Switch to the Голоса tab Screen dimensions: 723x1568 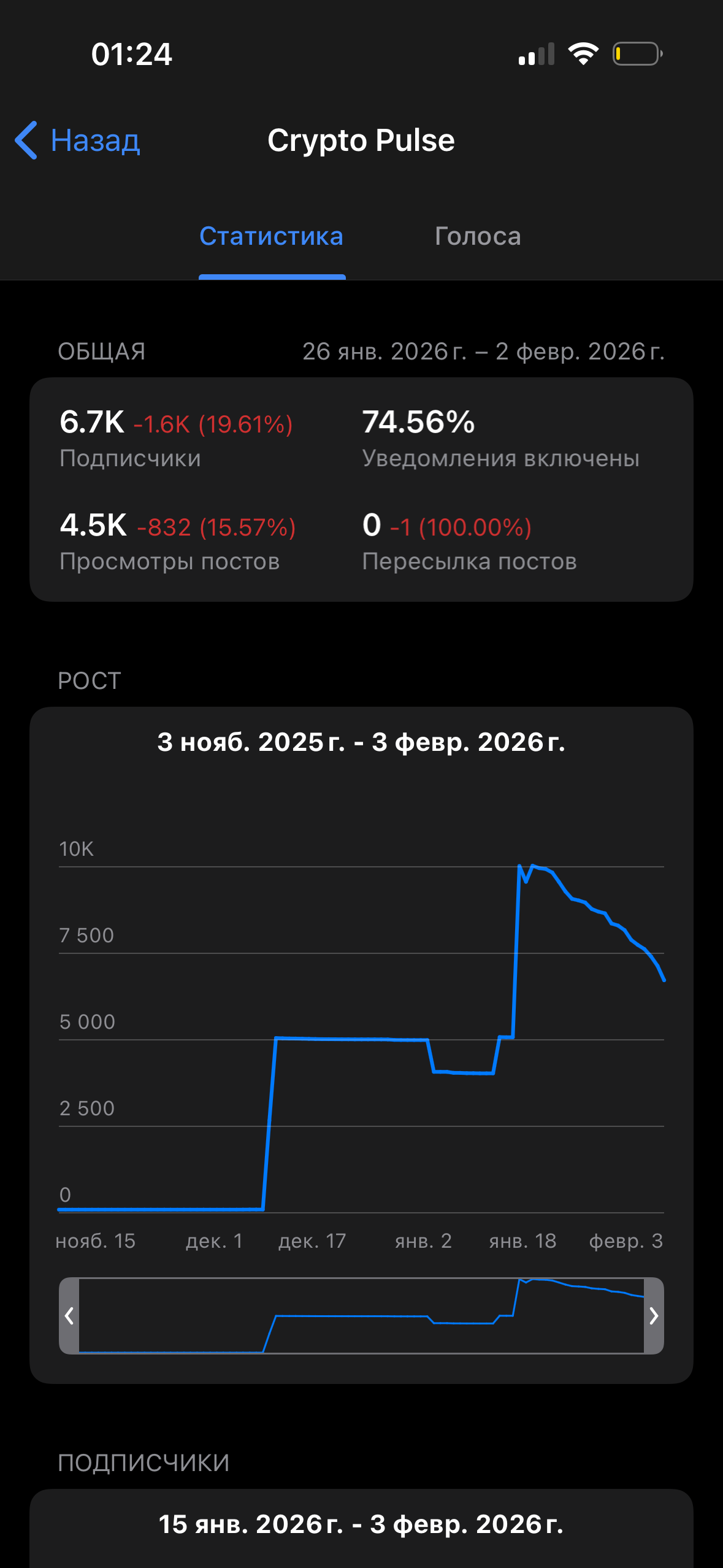tap(478, 237)
